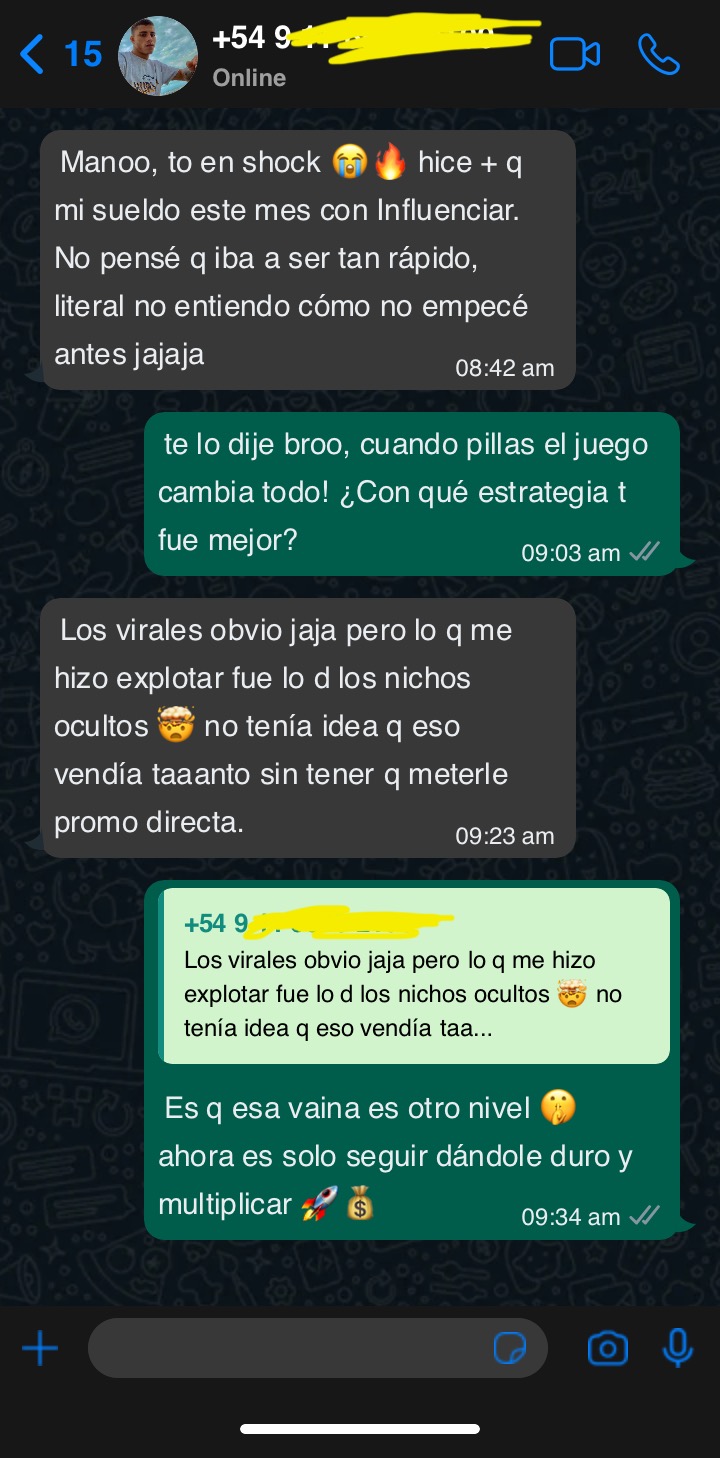
Task: Tap the message text field
Action: click(x=290, y=1349)
